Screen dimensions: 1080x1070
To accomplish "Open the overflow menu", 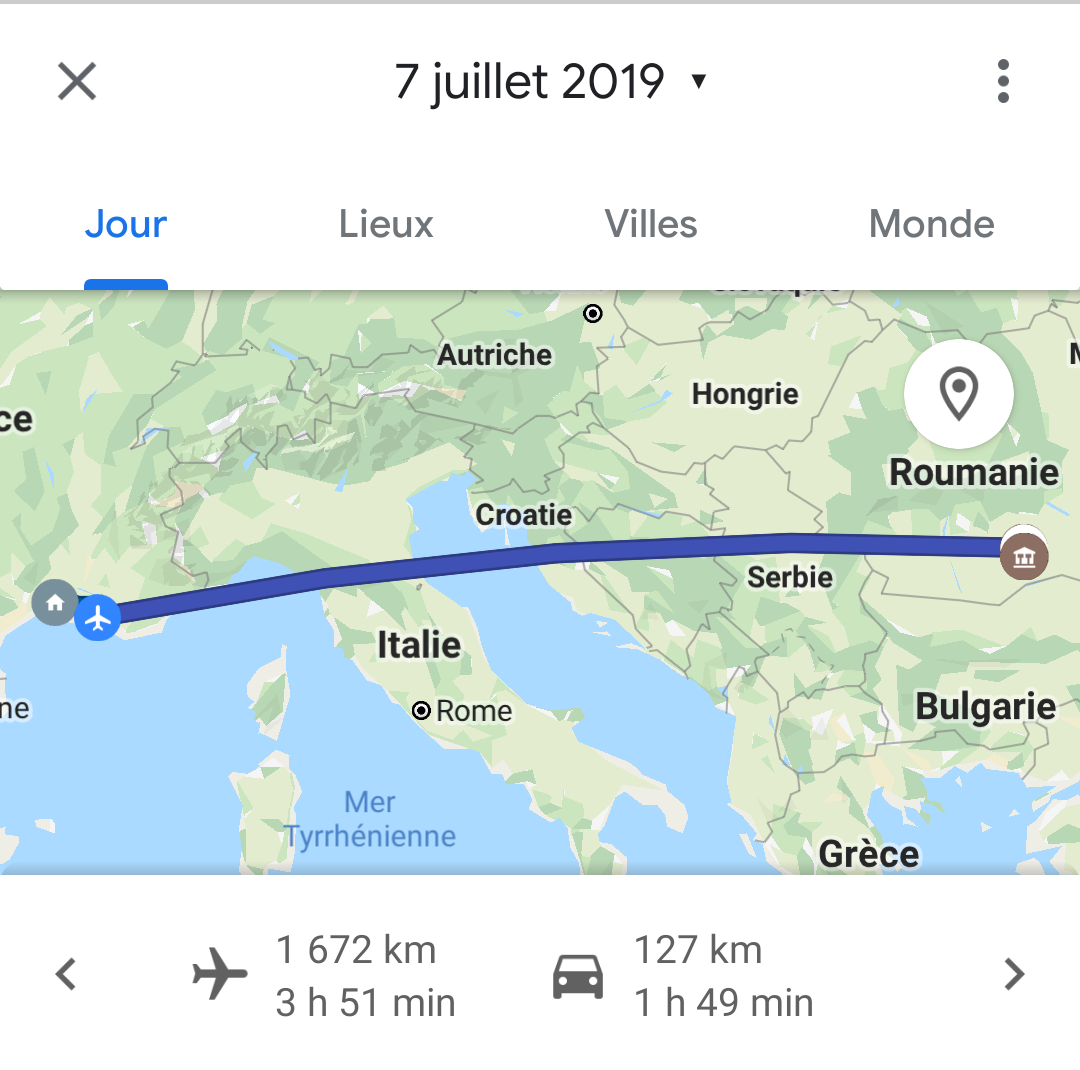I will click(x=1003, y=81).
